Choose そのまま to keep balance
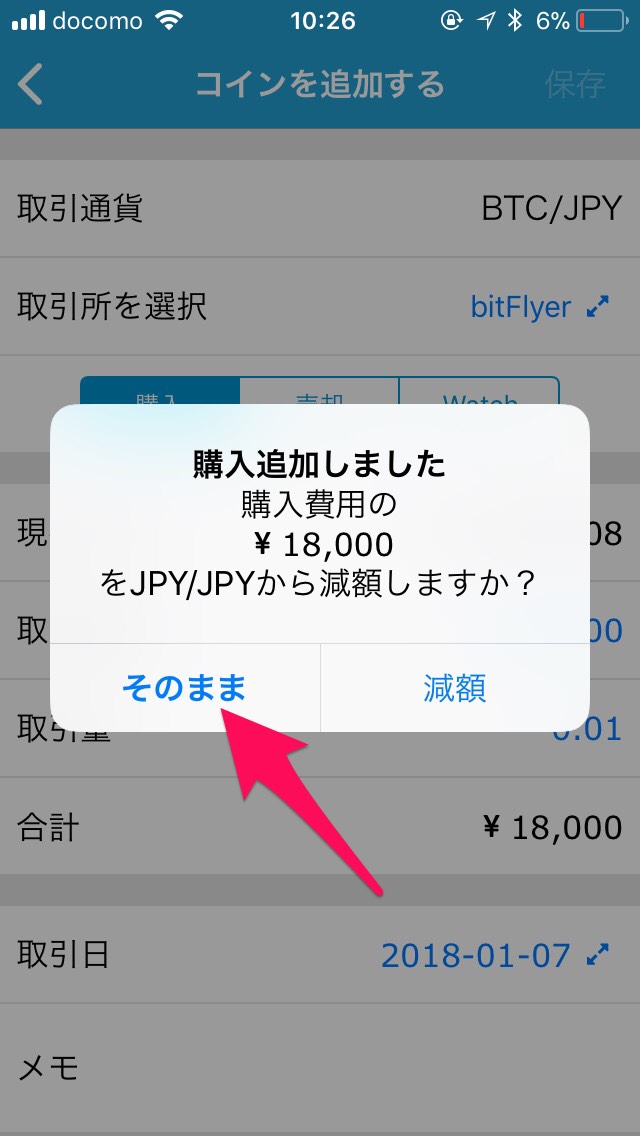The height and width of the screenshot is (1136, 640). pos(184,688)
